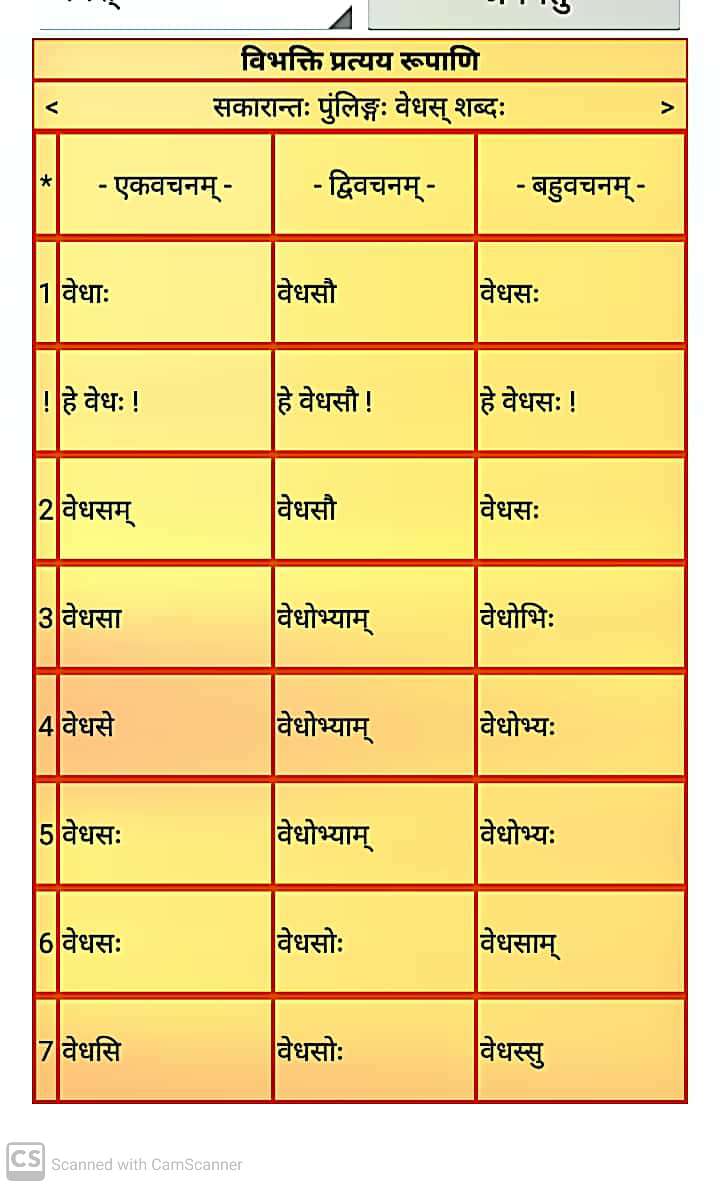Tap the gray button beside the dropdown
This screenshot has width=720, height=1187.
click(523, 14)
